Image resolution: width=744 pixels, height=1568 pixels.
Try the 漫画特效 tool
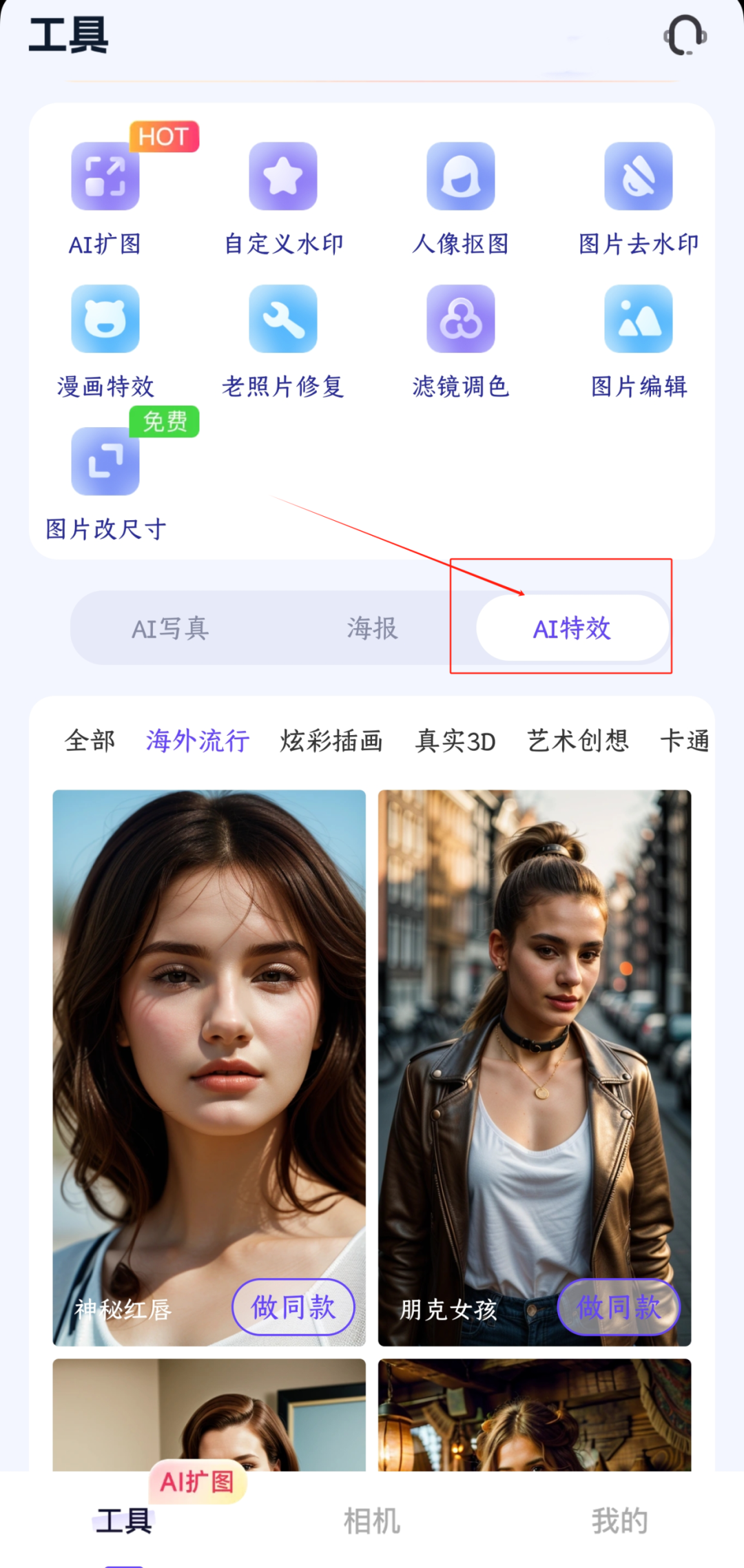click(105, 320)
